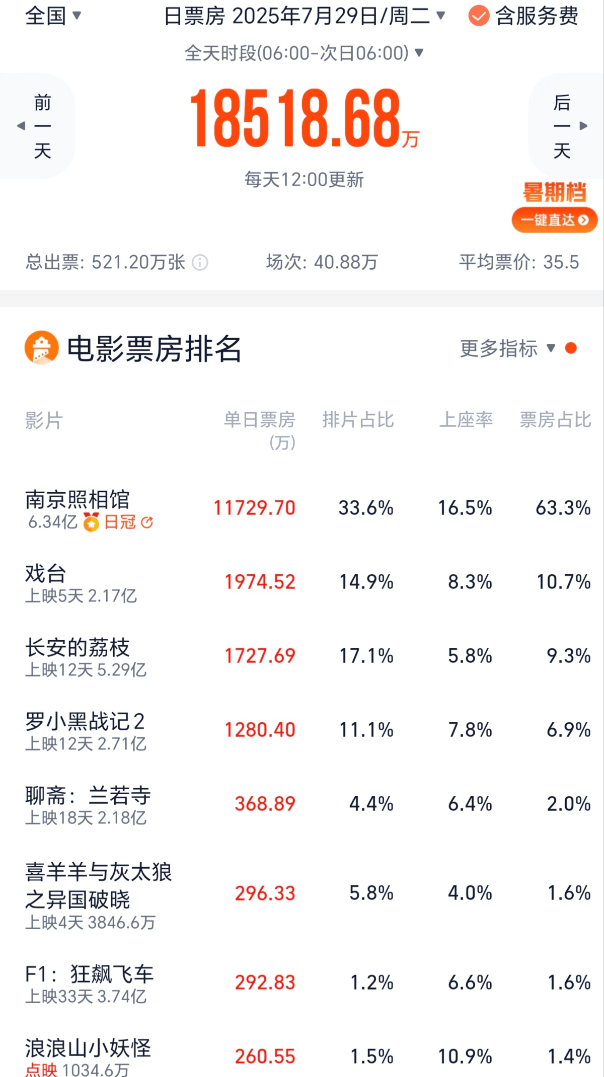
Task: Open 喜羊羊与灰太狼之异国破晓 details
Action: tap(302, 894)
